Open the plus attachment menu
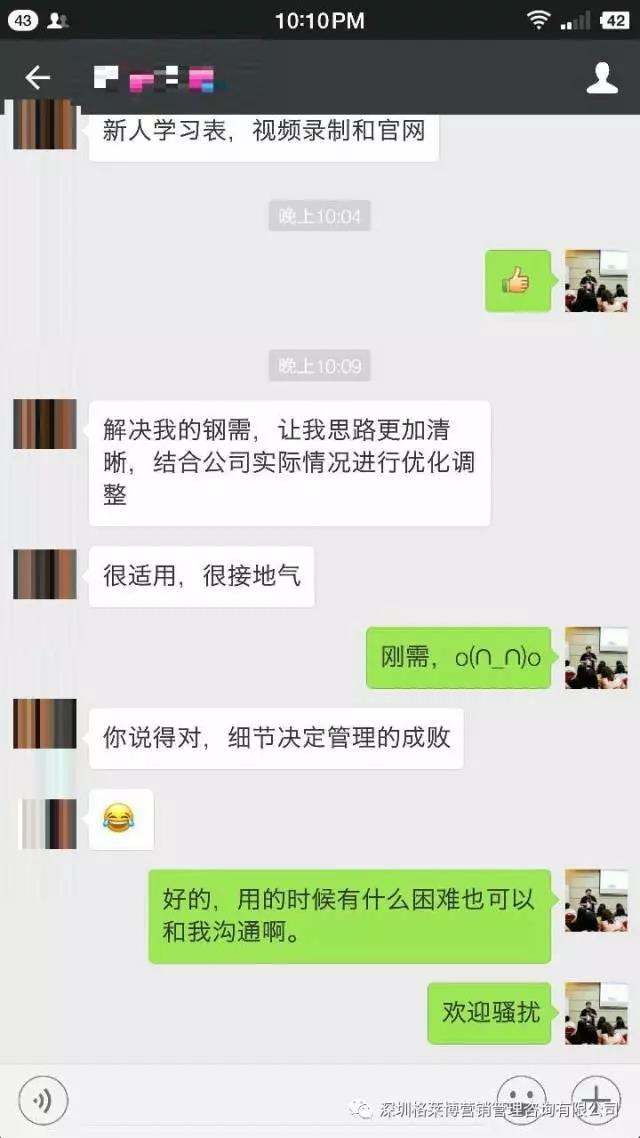The width and height of the screenshot is (640, 1138). pyautogui.click(x=594, y=1098)
